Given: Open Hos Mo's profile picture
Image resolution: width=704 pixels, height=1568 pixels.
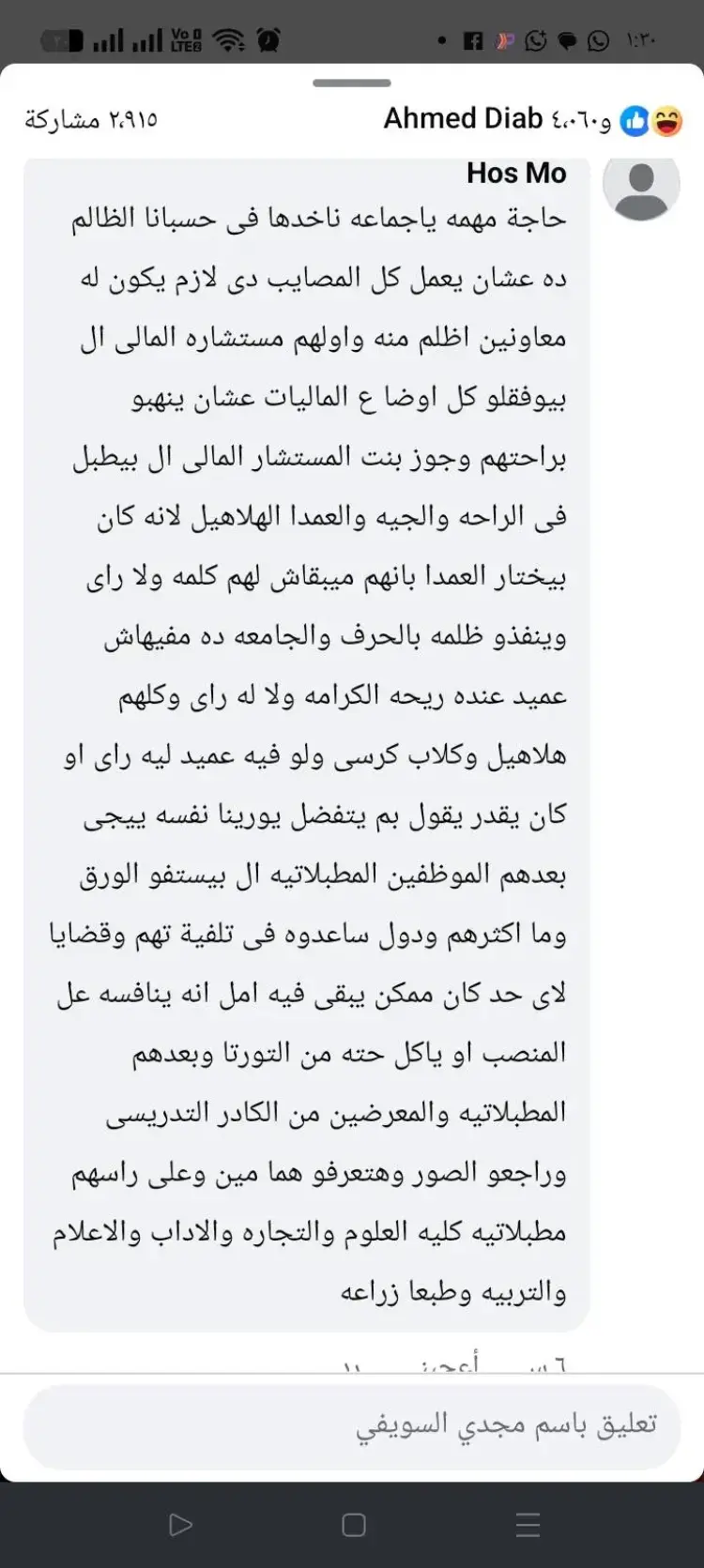Looking at the screenshot, I should (641, 185).
